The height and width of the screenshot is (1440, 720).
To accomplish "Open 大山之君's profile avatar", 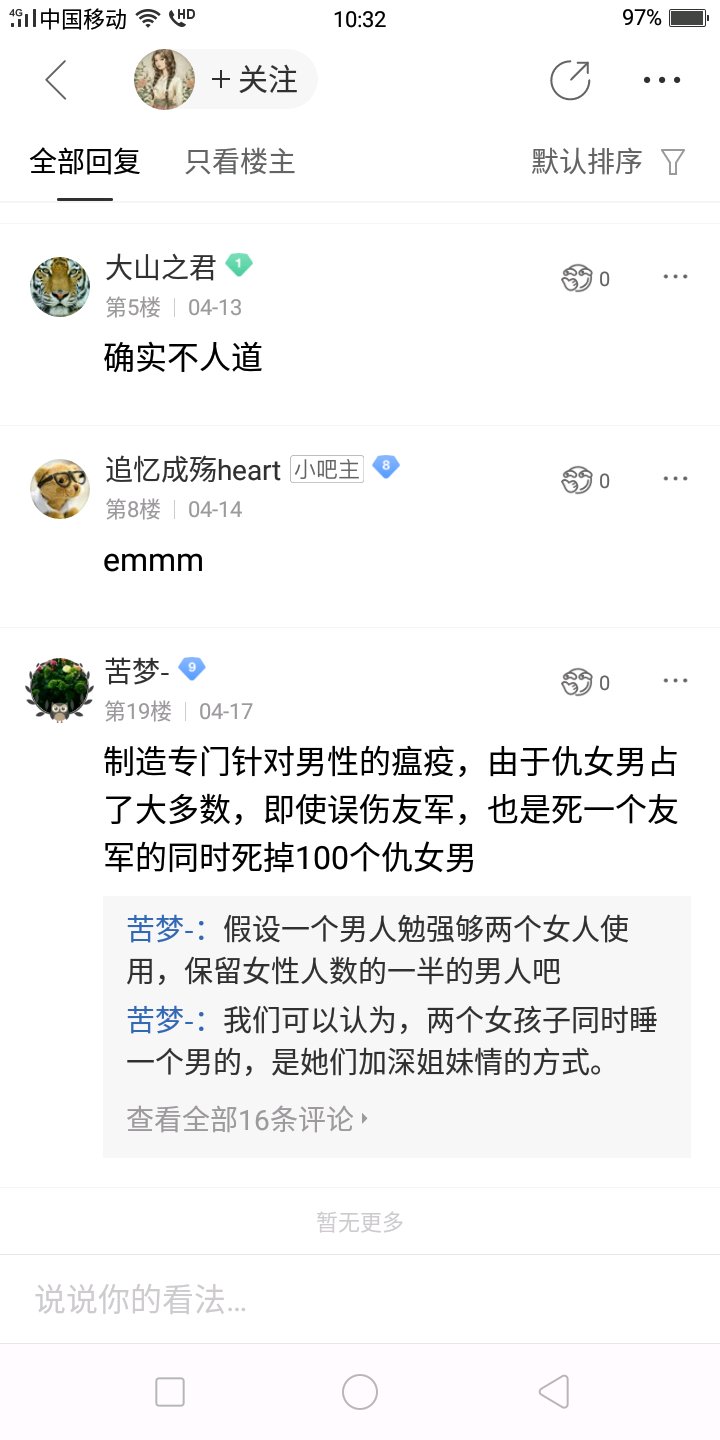I will click(60, 286).
